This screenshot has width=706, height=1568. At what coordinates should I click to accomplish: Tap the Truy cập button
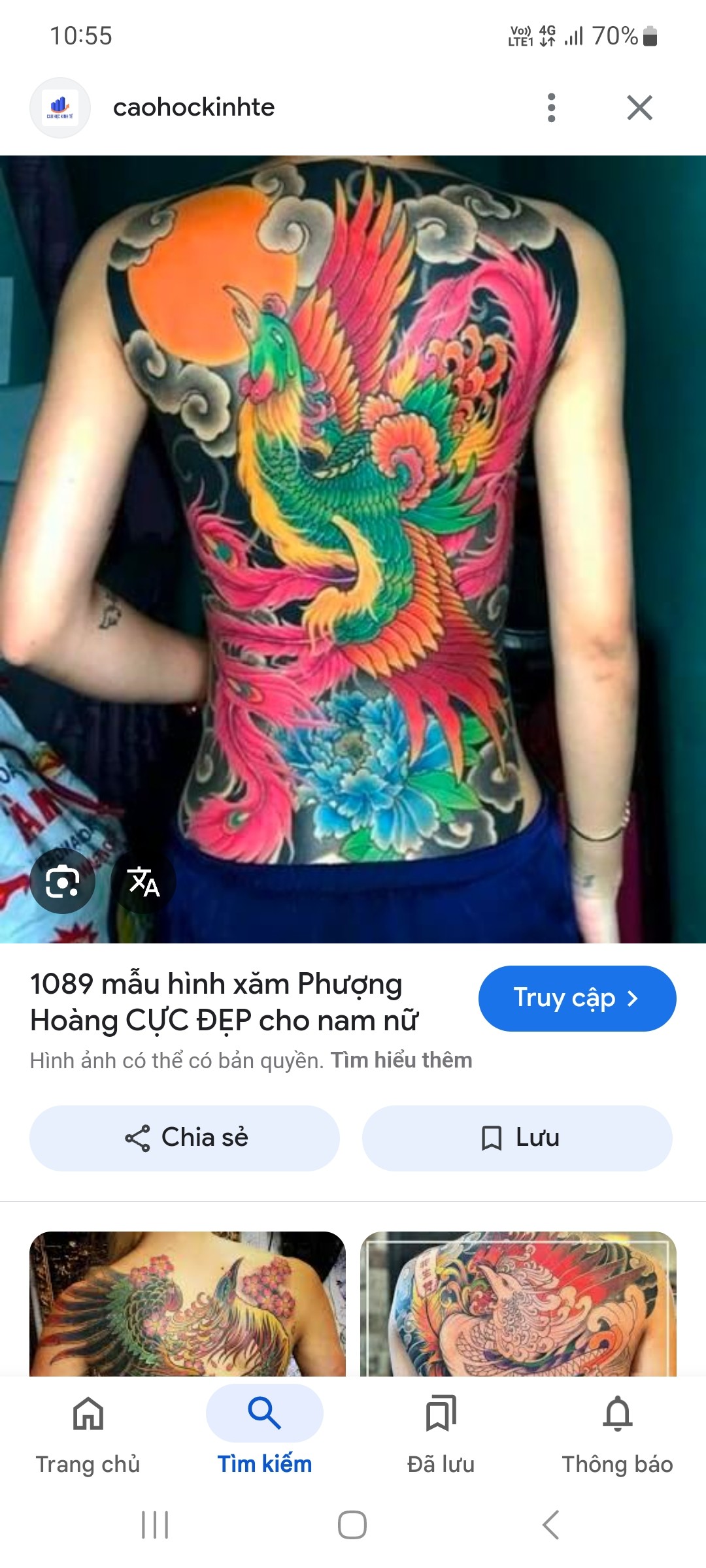tap(577, 998)
